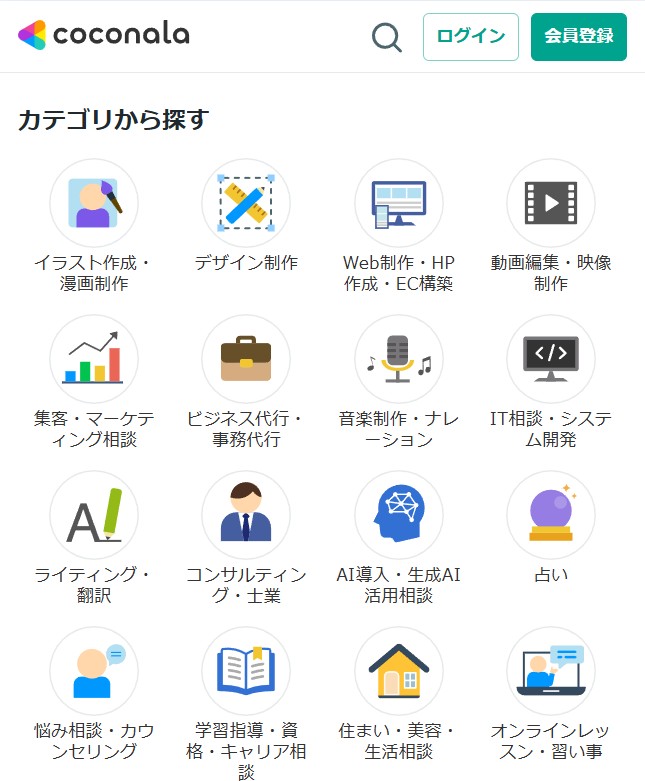
Task: Browse 住まい・美容・生活相談 category
Action: [x=399, y=672]
